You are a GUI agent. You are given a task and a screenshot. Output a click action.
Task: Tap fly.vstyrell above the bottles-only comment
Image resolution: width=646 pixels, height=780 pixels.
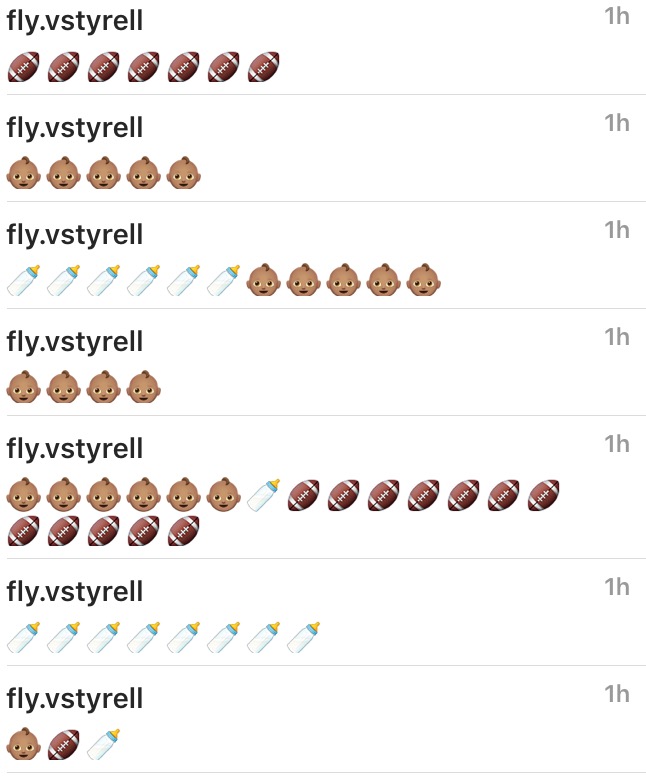pyautogui.click(x=75, y=592)
